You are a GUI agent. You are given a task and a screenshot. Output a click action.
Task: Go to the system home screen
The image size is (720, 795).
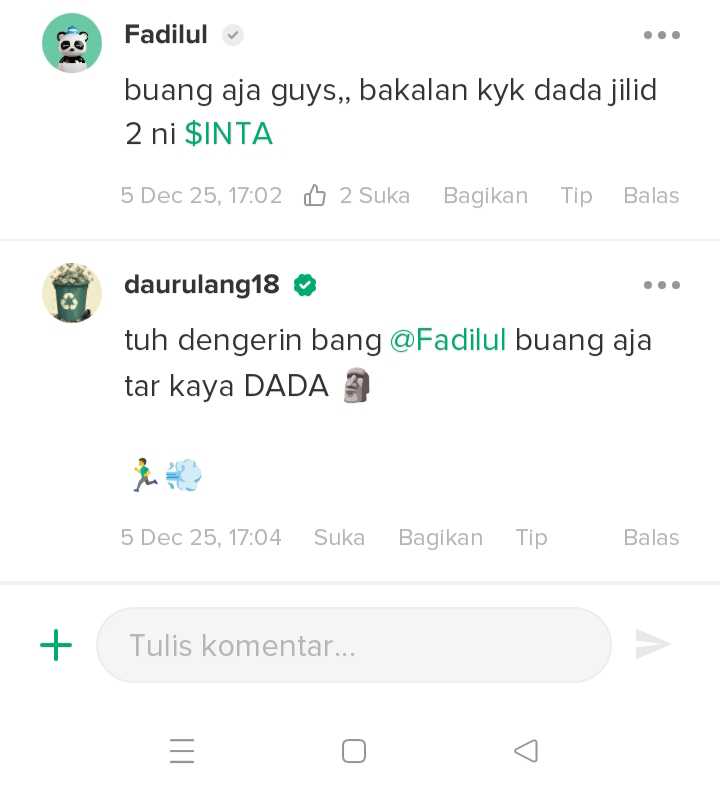point(354,751)
